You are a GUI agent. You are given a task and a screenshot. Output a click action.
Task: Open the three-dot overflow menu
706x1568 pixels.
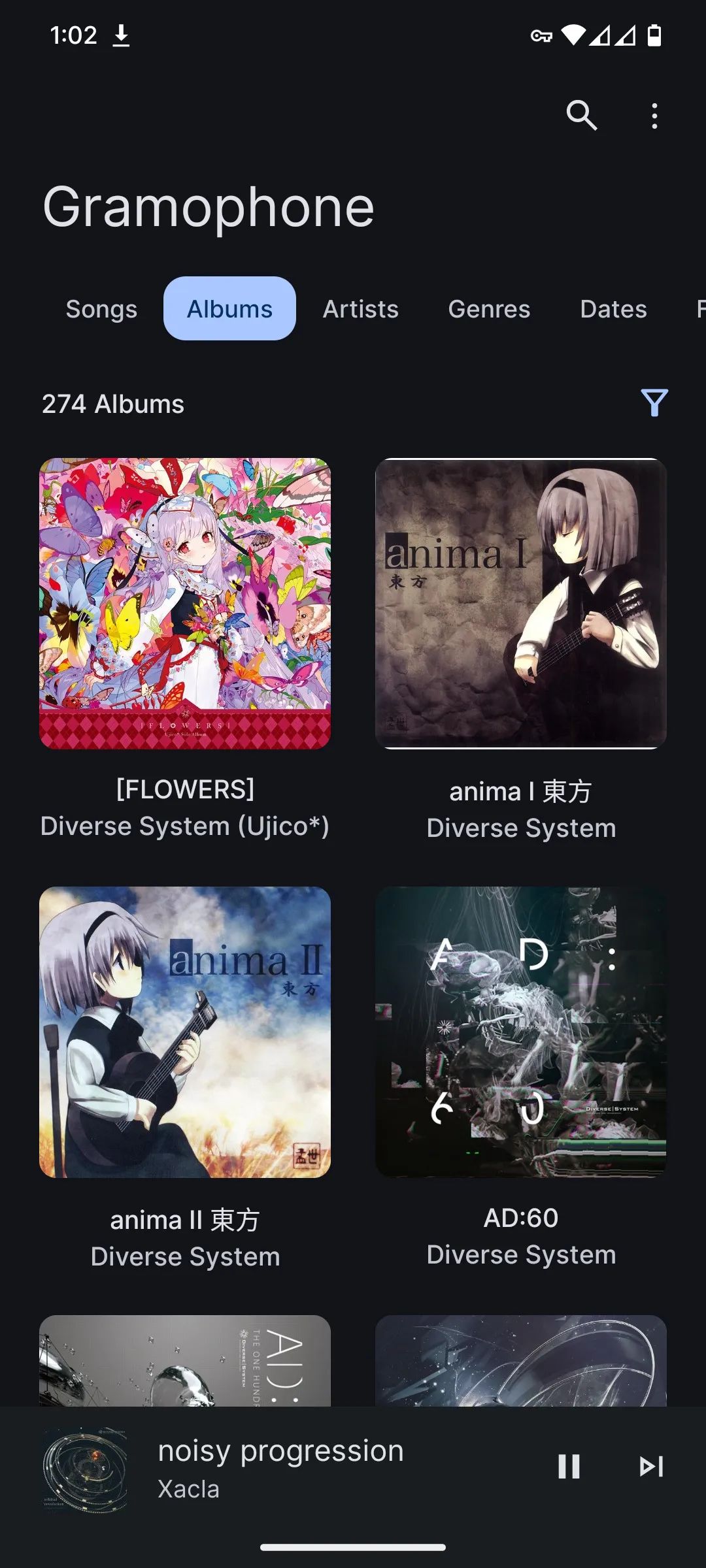(654, 116)
